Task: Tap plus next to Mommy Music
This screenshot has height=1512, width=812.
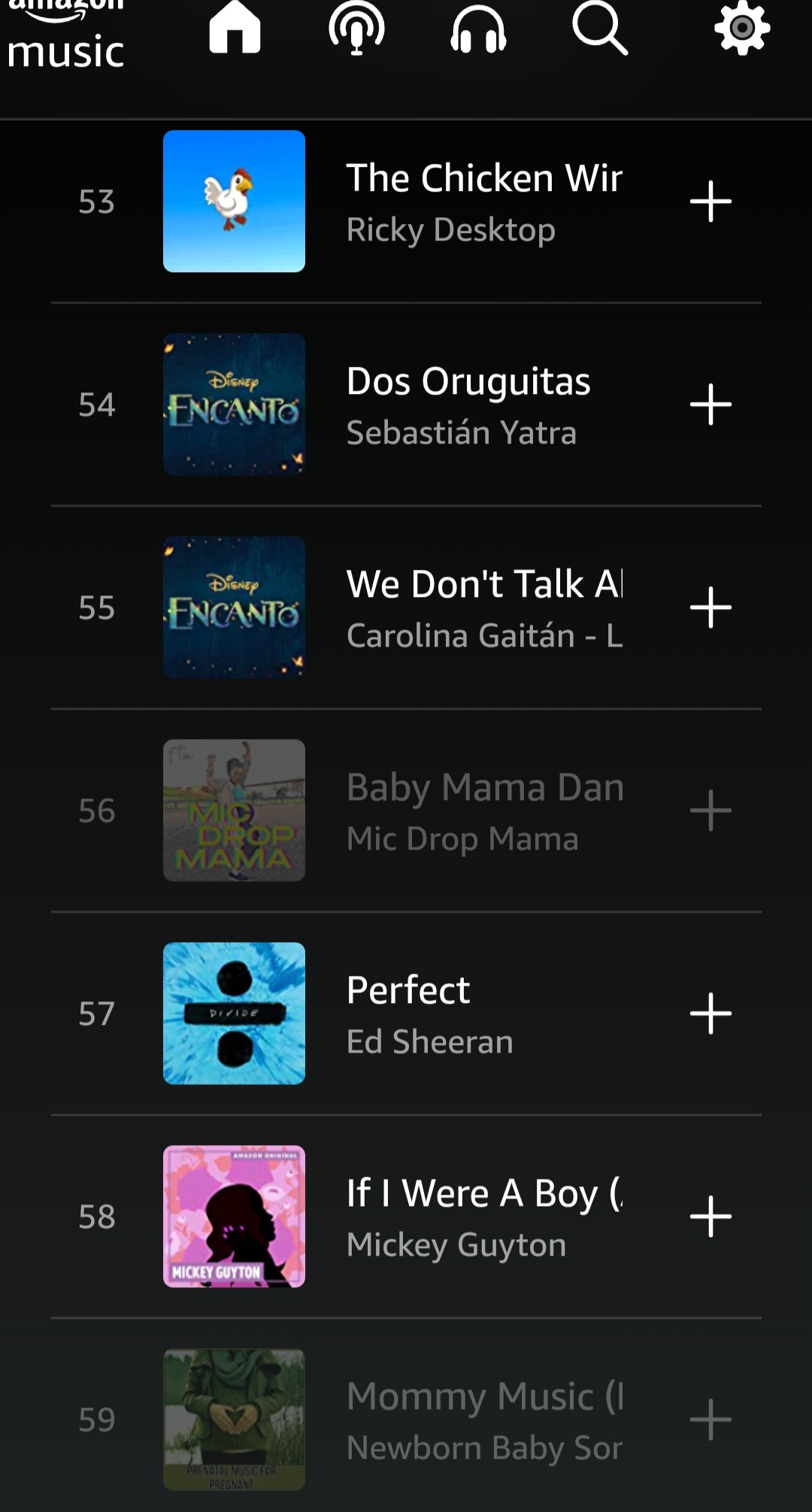Action: pyautogui.click(x=710, y=1420)
